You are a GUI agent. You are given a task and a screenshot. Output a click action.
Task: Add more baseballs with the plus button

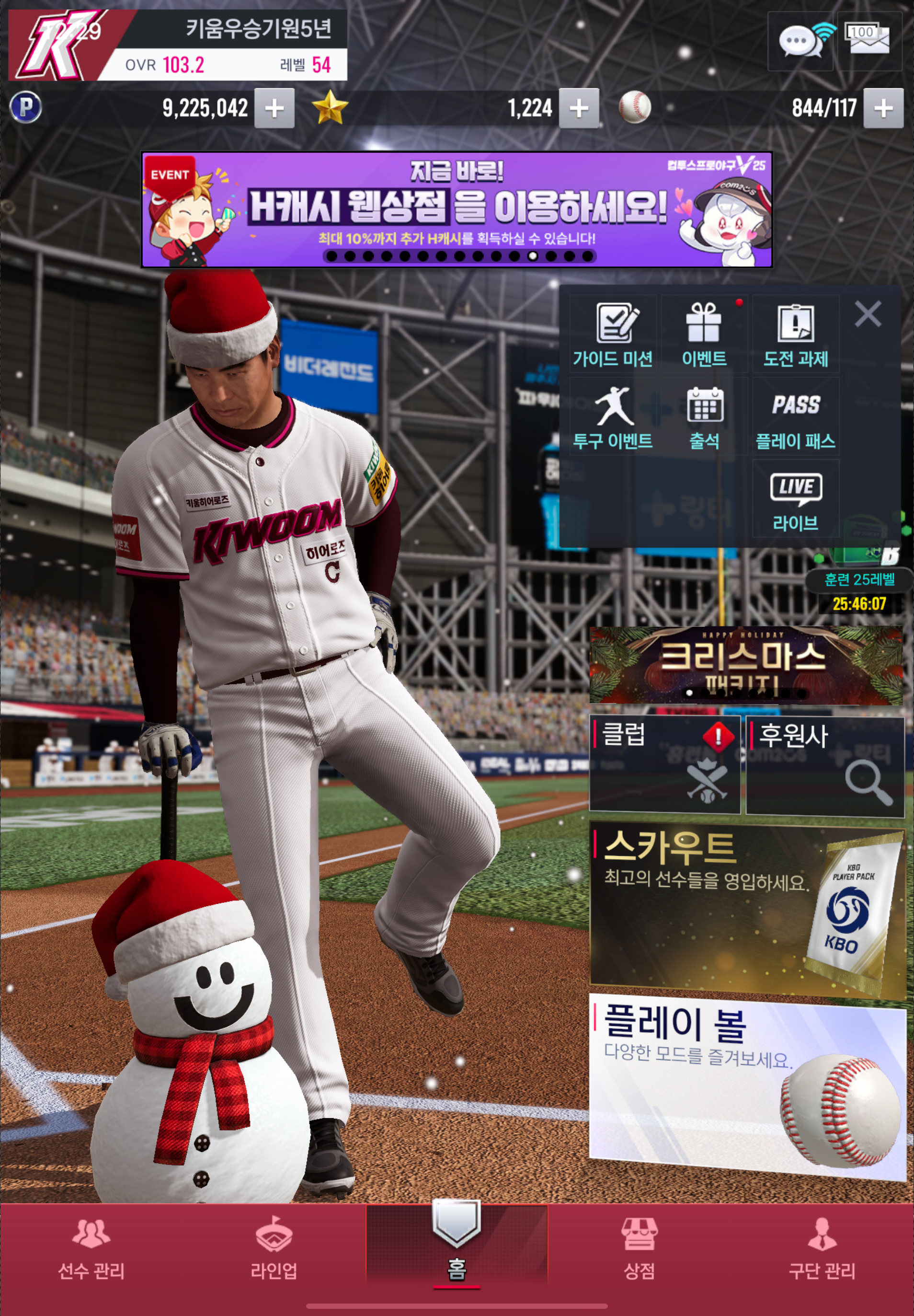882,108
